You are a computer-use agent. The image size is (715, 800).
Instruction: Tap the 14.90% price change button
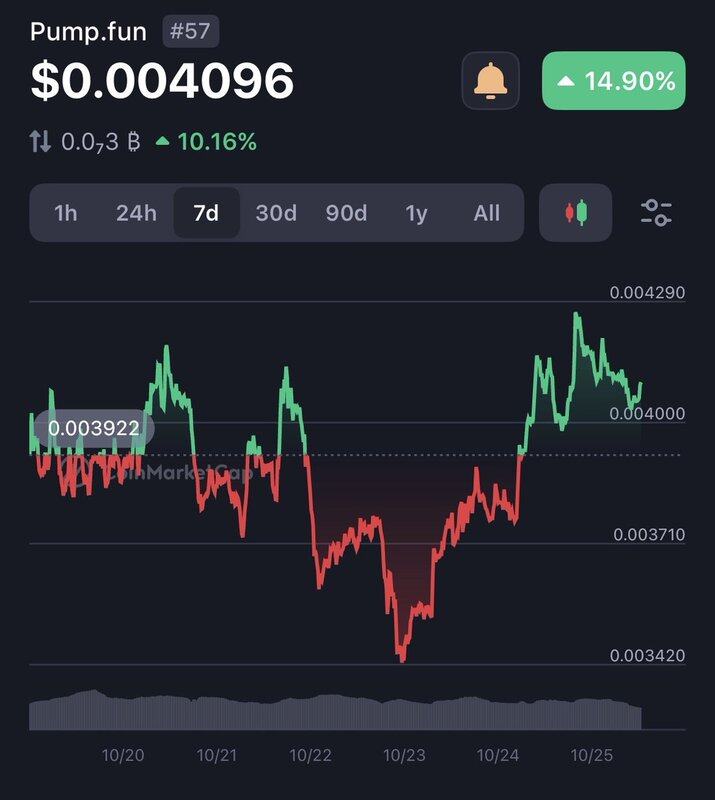613,81
